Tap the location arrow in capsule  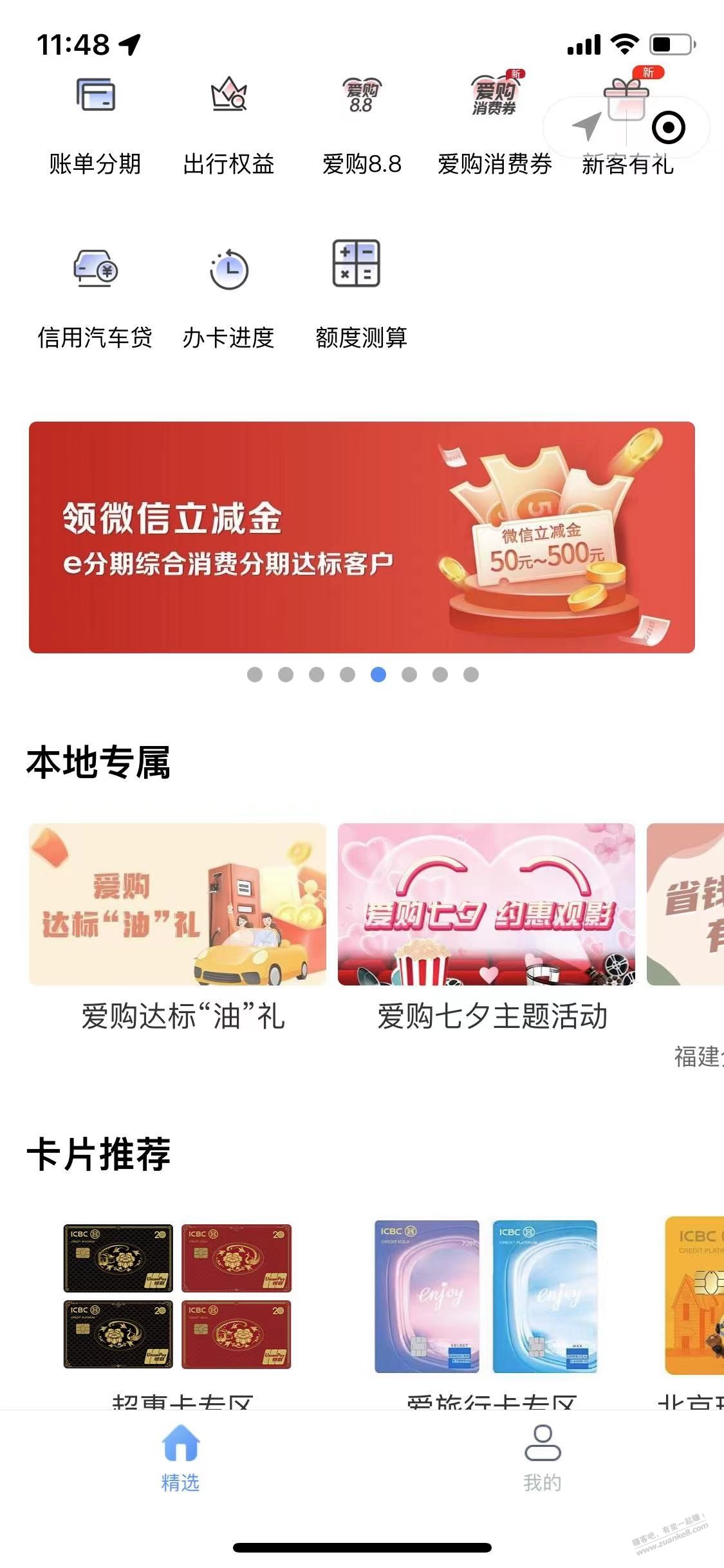point(586,127)
